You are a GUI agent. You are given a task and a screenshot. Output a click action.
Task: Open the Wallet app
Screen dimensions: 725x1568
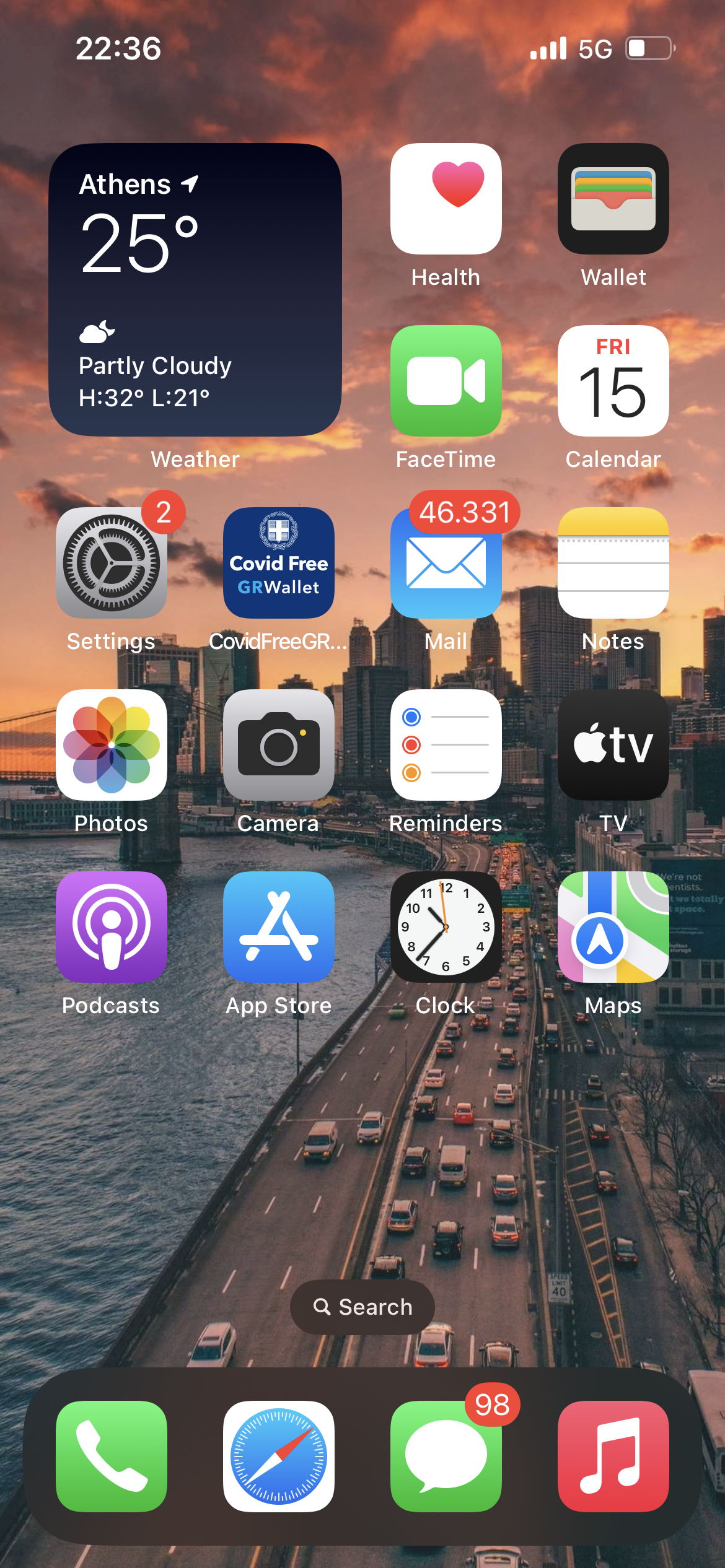[x=613, y=199]
